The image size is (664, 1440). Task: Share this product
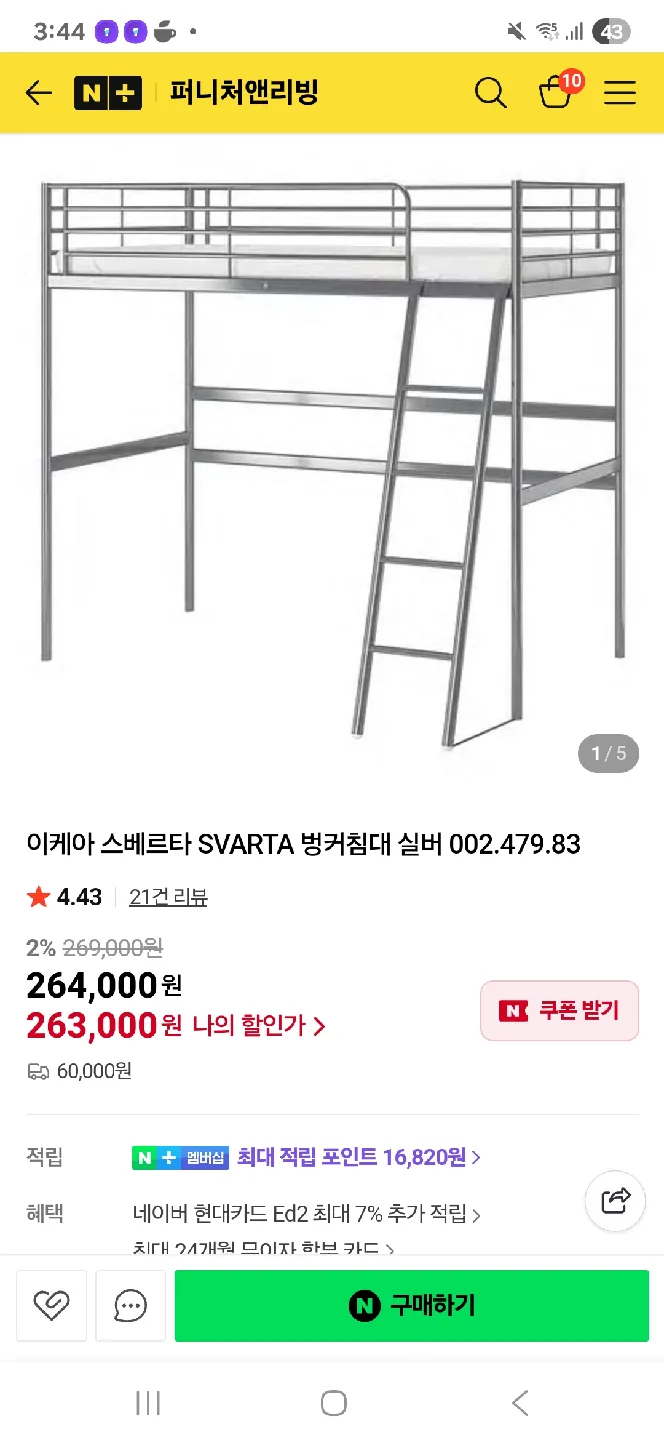tap(615, 1200)
